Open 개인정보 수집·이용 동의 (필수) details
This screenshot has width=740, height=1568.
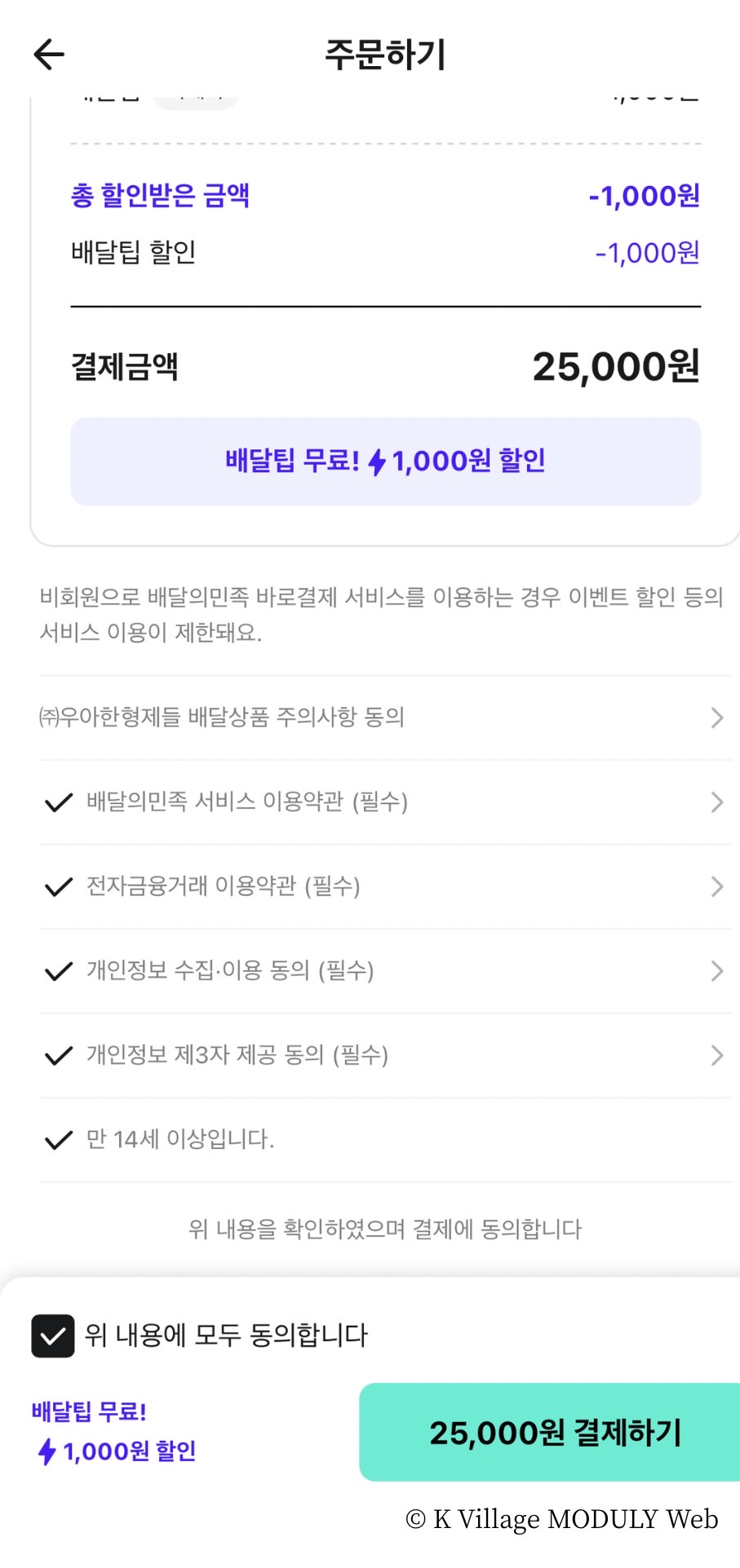(x=716, y=971)
